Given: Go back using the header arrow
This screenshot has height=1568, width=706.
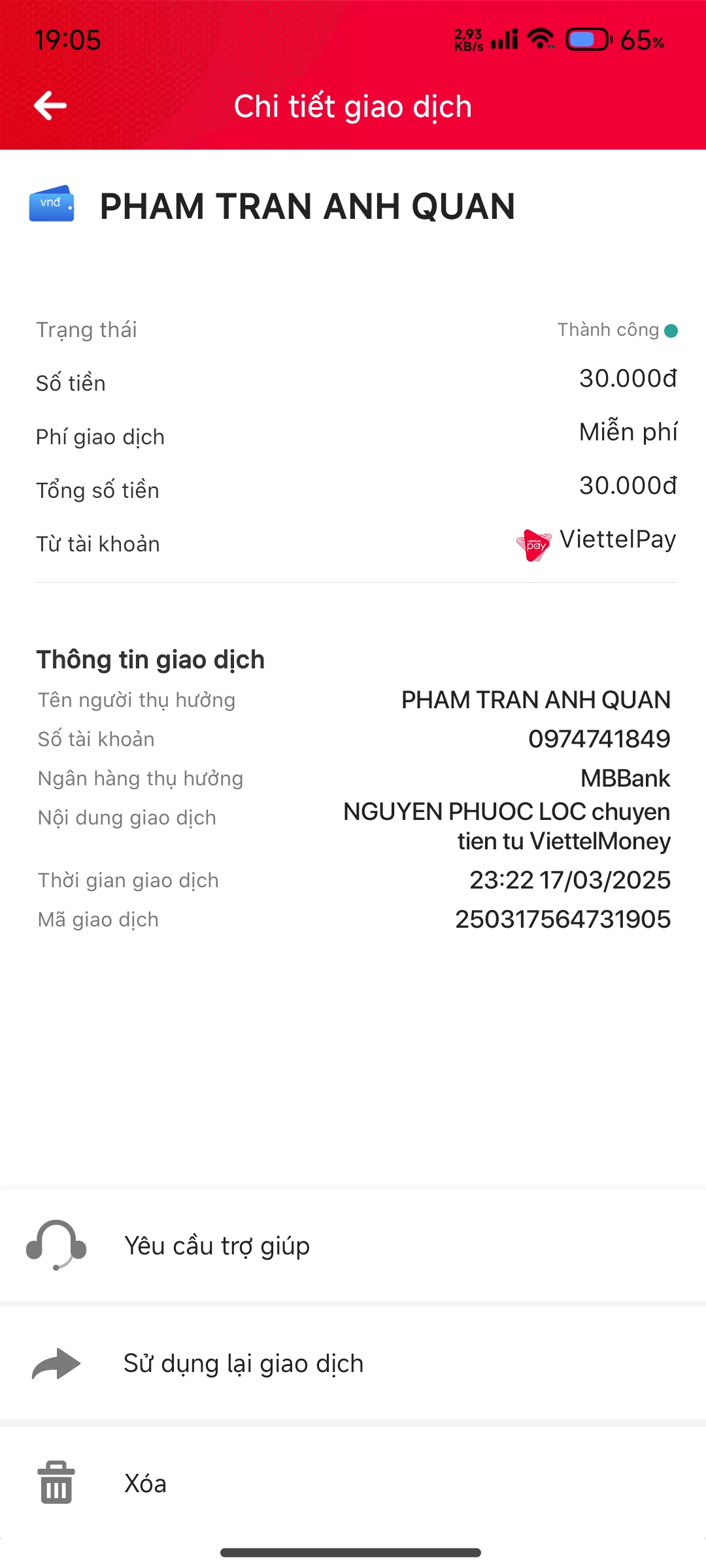Looking at the screenshot, I should pos(50,106).
